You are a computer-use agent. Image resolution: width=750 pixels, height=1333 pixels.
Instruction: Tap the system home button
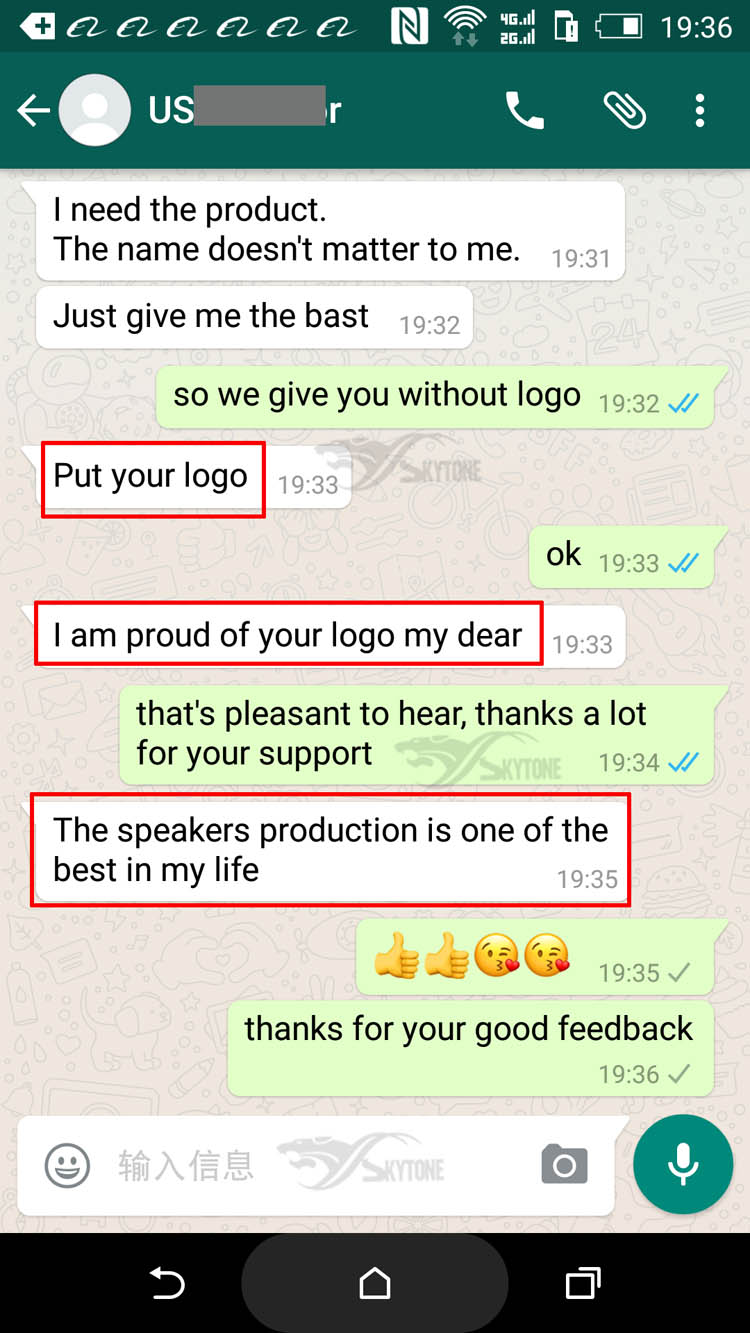coord(375,1283)
